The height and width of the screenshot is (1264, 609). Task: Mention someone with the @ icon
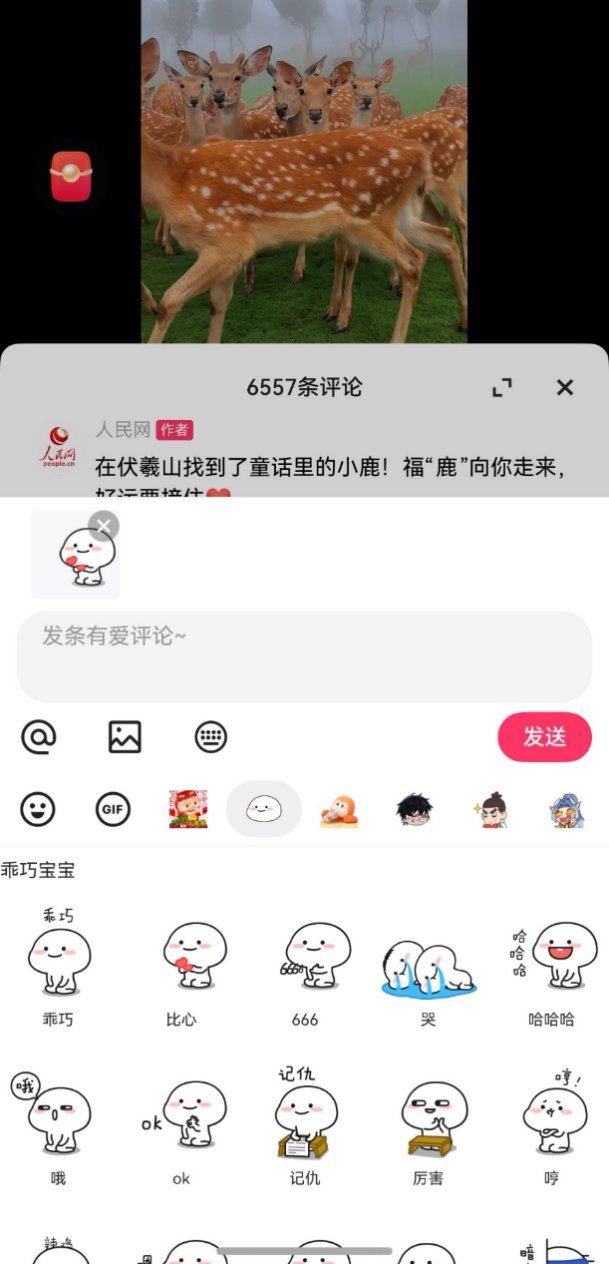(39, 737)
